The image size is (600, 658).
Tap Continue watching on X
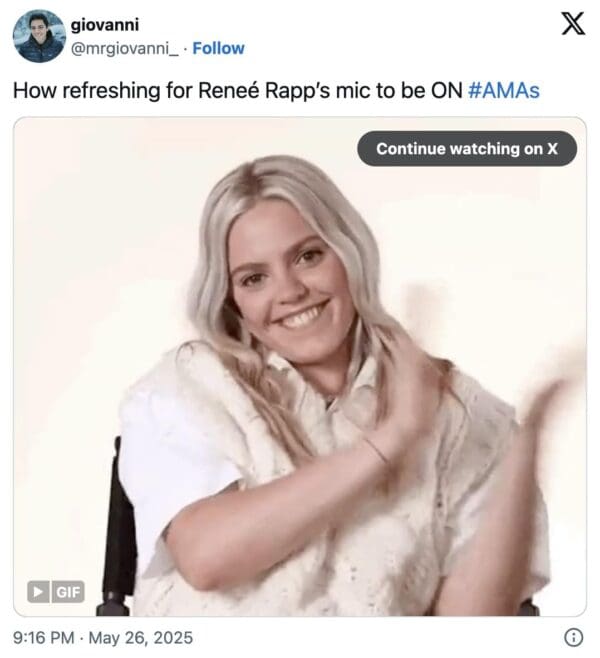coord(466,148)
